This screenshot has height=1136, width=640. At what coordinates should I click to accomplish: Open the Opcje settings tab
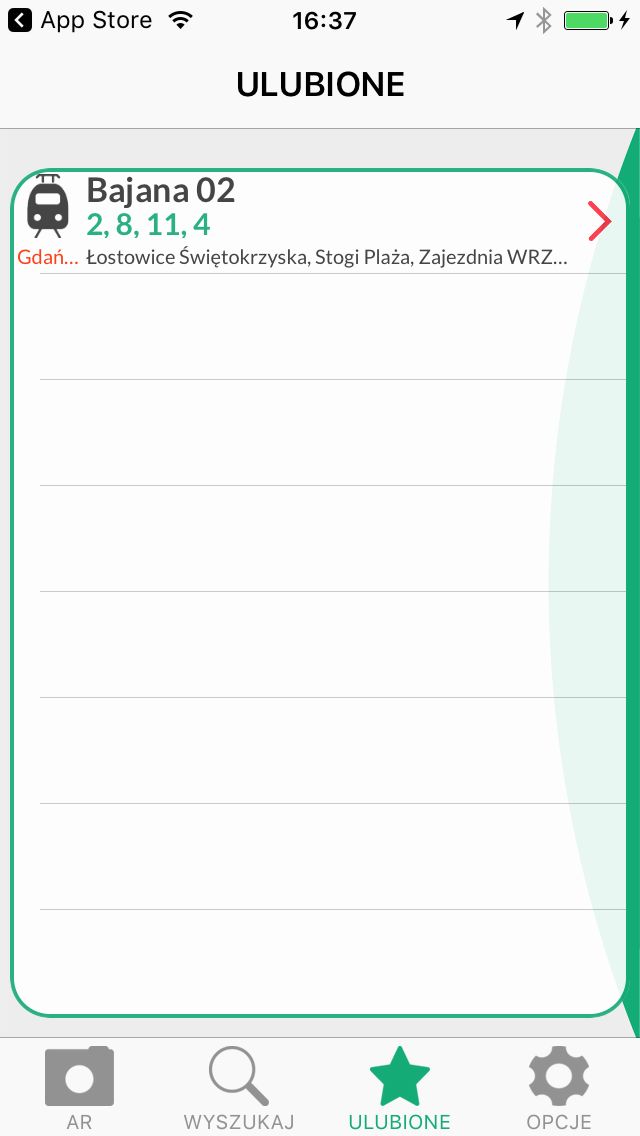(559, 1087)
